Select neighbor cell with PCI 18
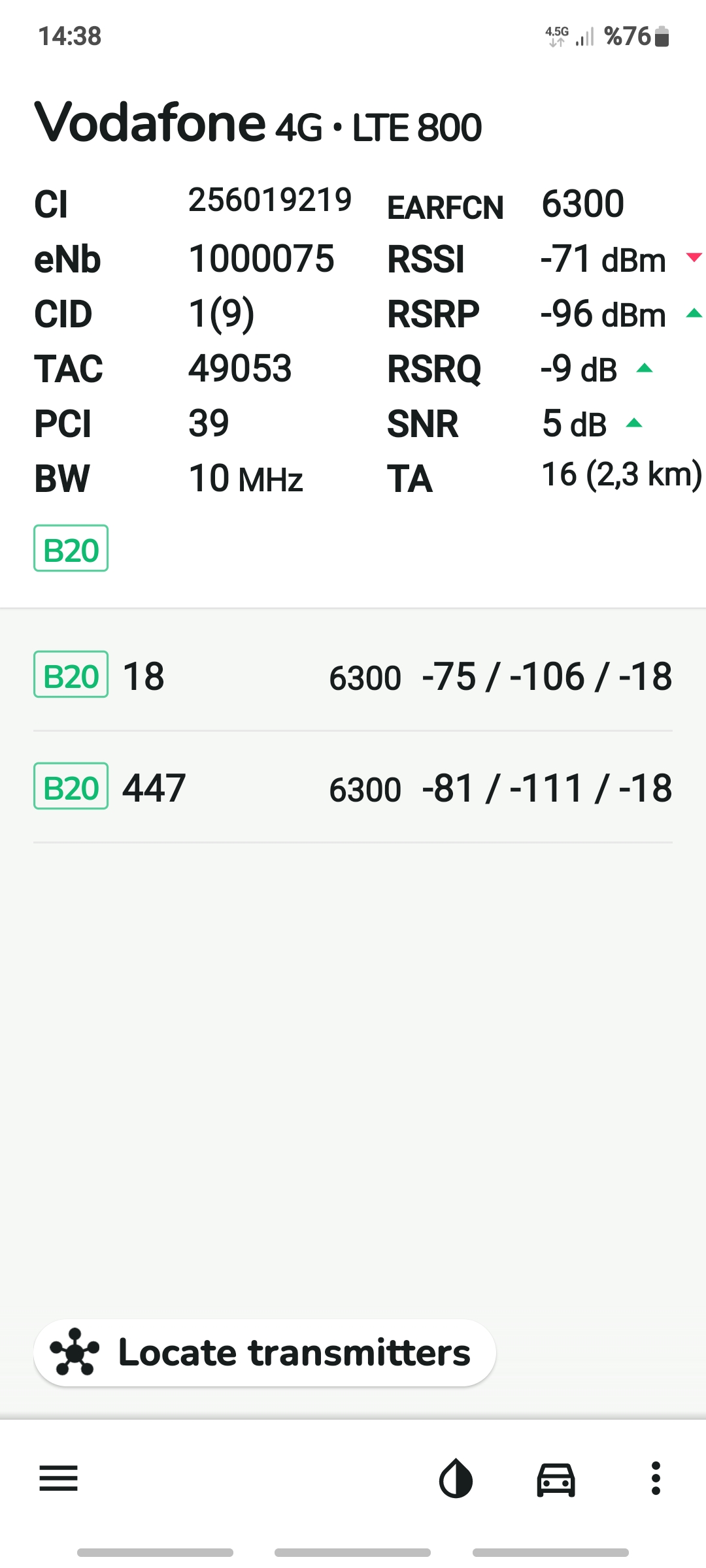This screenshot has width=706, height=1568. 353,676
